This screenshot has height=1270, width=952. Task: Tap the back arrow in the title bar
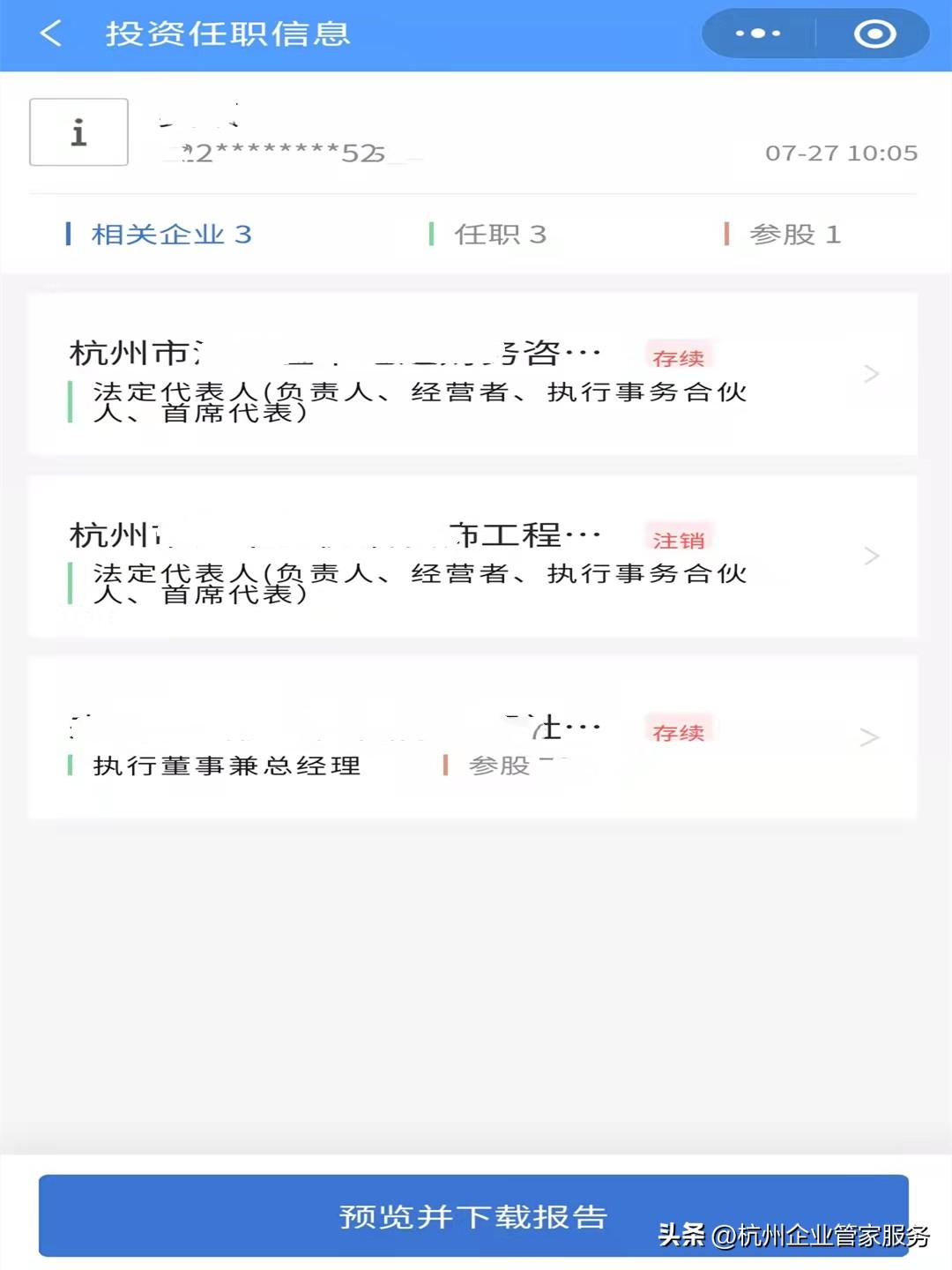(x=50, y=34)
